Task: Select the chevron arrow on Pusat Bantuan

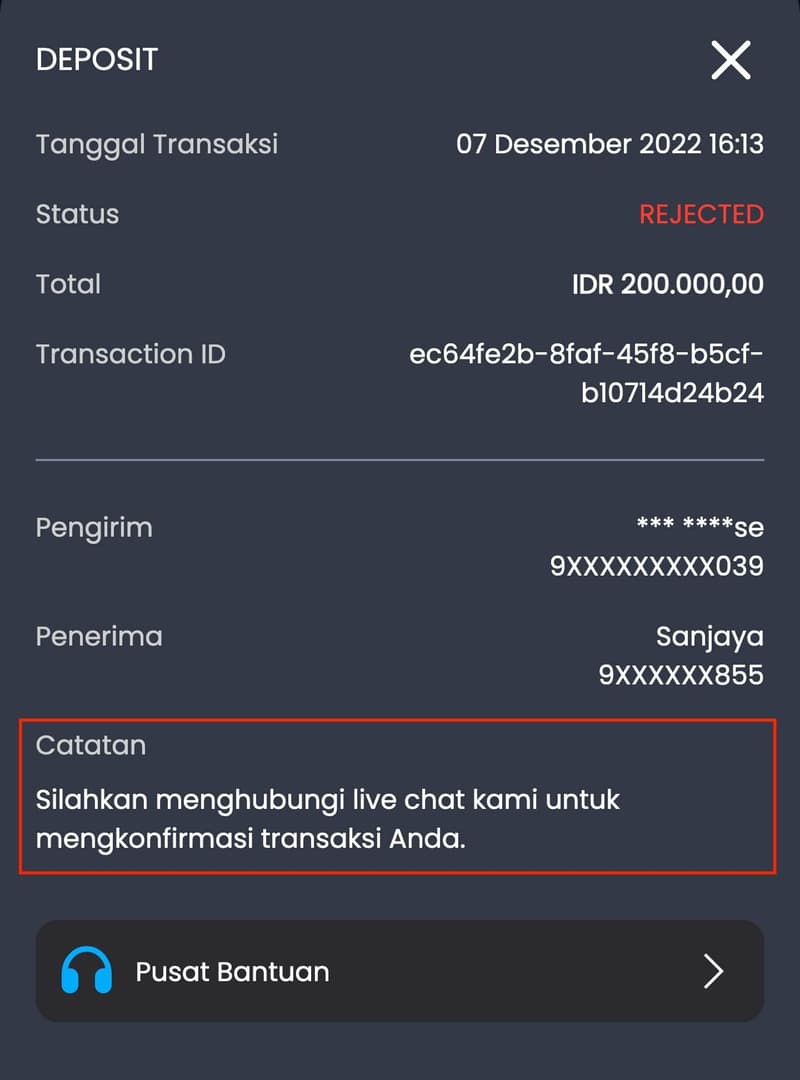Action: point(712,971)
